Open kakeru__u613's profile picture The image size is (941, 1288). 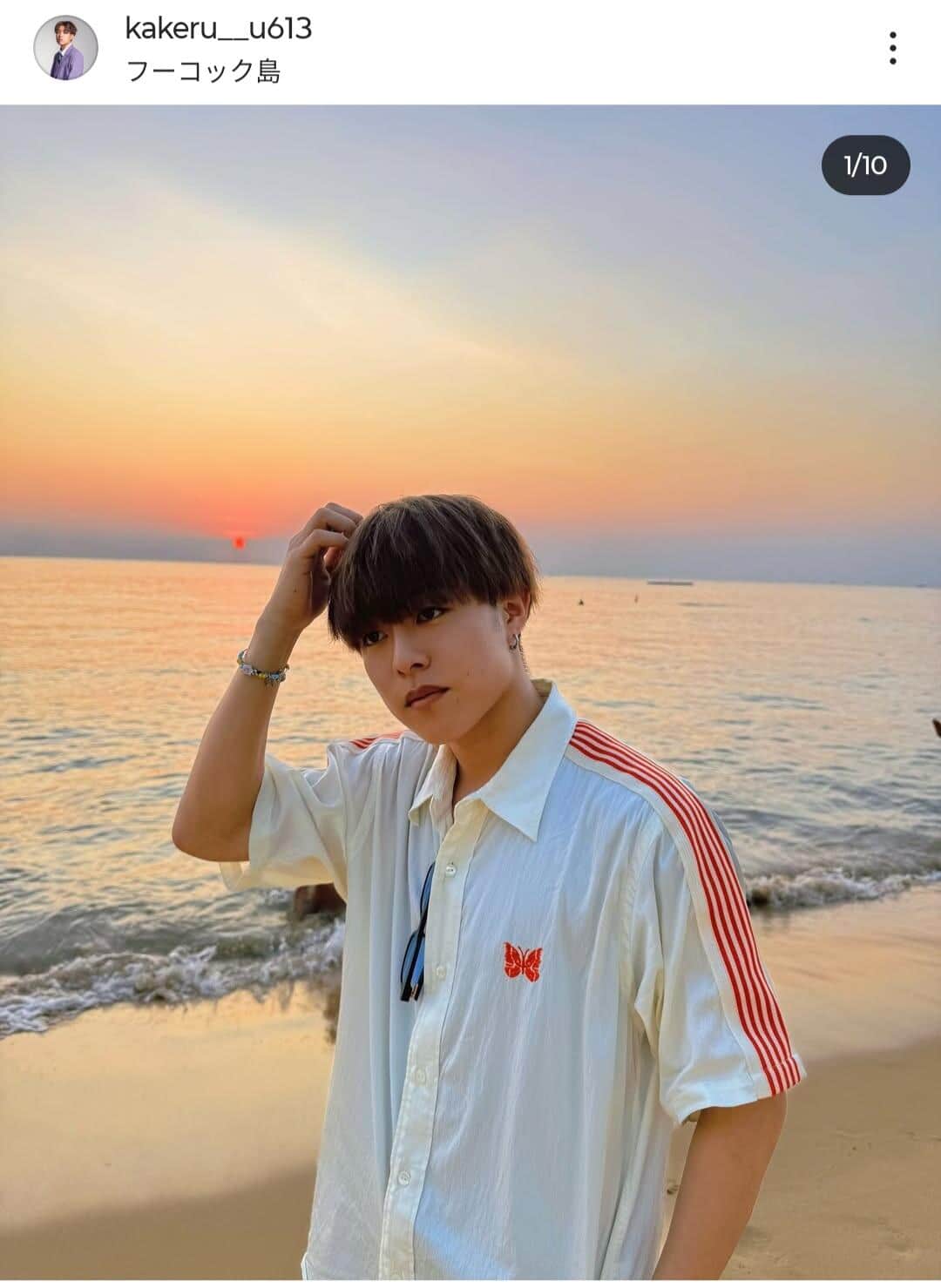tap(59, 48)
